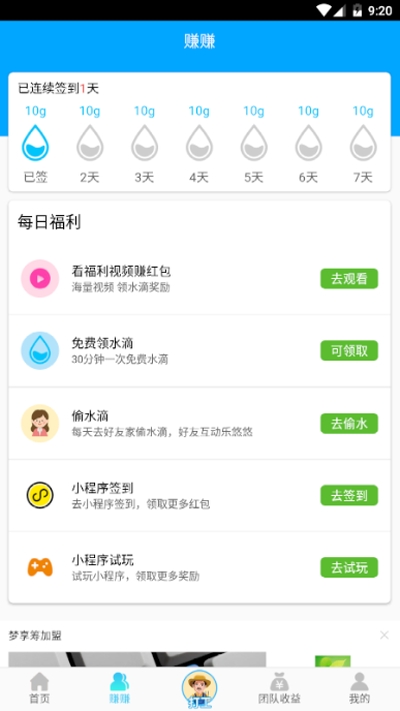
Task: Tap 去签到 for the mini program sign-in
Action: click(x=349, y=495)
